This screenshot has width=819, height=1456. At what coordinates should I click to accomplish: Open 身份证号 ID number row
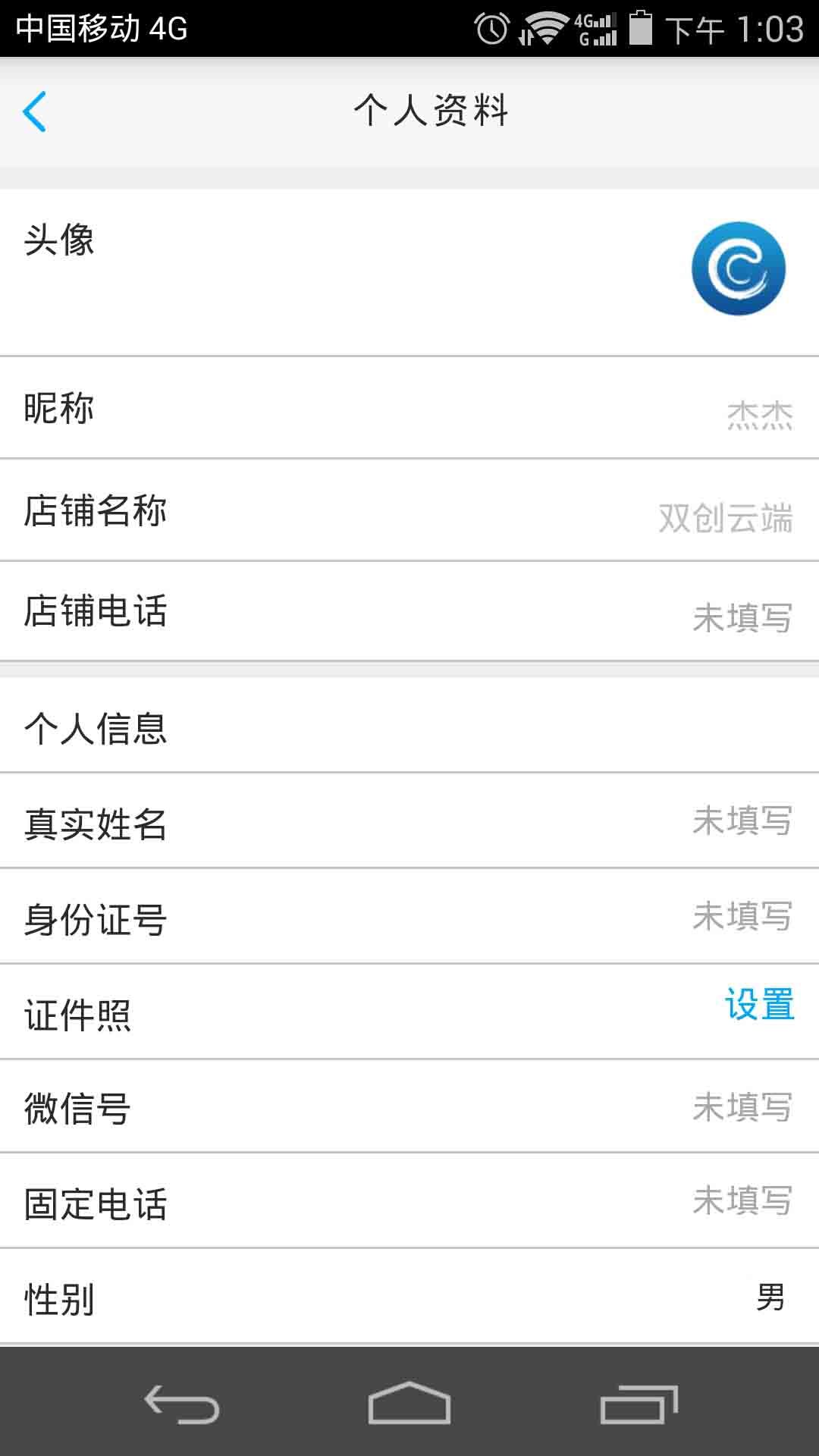click(409, 918)
